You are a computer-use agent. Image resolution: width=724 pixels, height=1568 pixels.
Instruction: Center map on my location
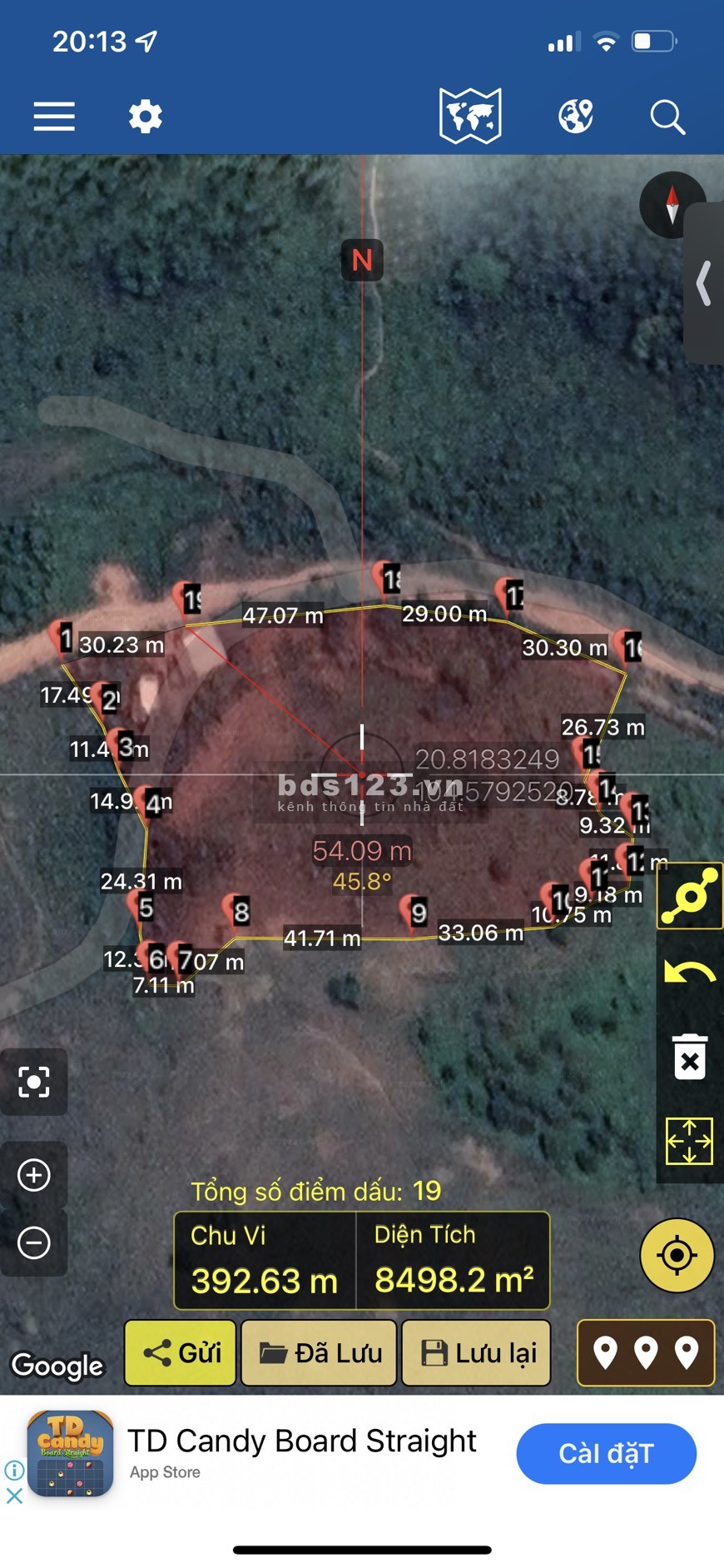pyautogui.click(x=677, y=1255)
